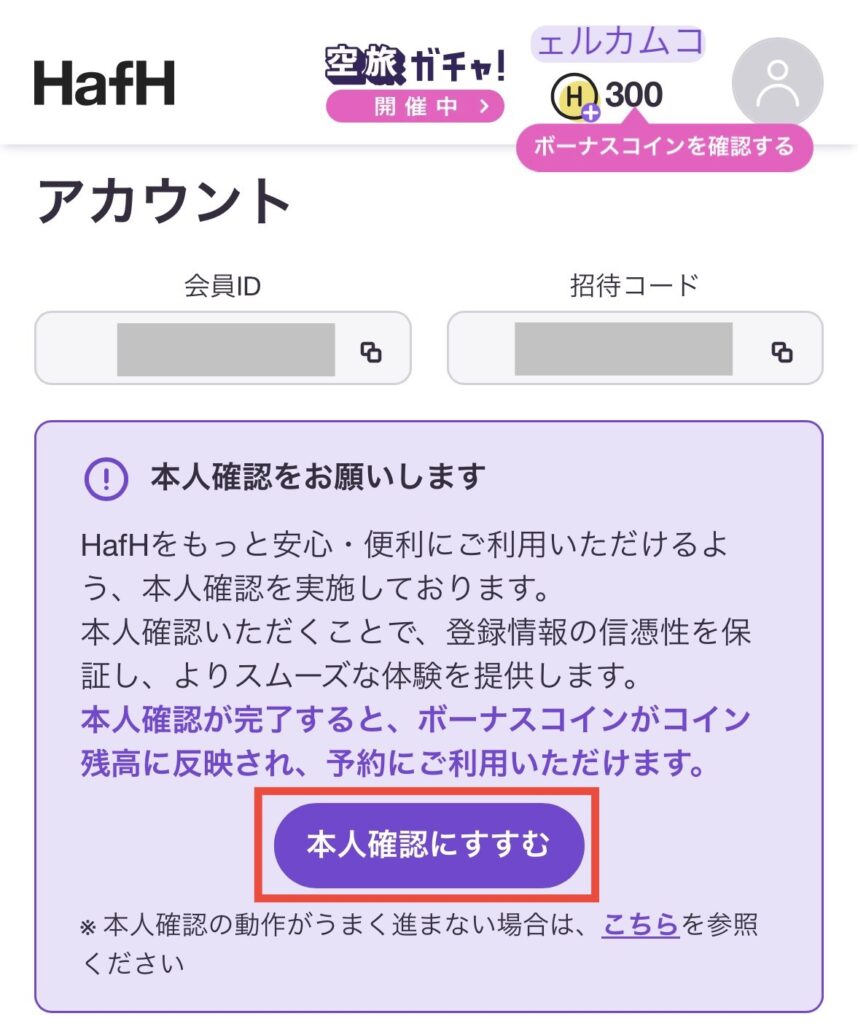The image size is (858, 1024).
Task: Open the こちら help link
Action: point(640,924)
